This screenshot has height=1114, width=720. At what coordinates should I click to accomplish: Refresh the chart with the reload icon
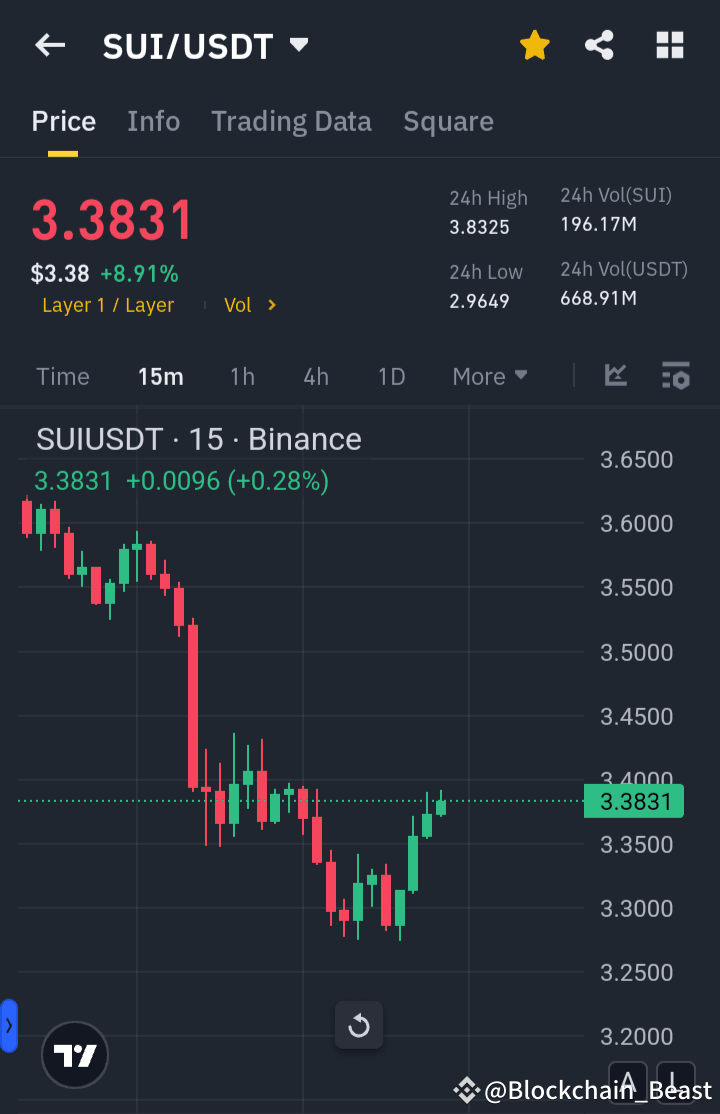point(358,1025)
